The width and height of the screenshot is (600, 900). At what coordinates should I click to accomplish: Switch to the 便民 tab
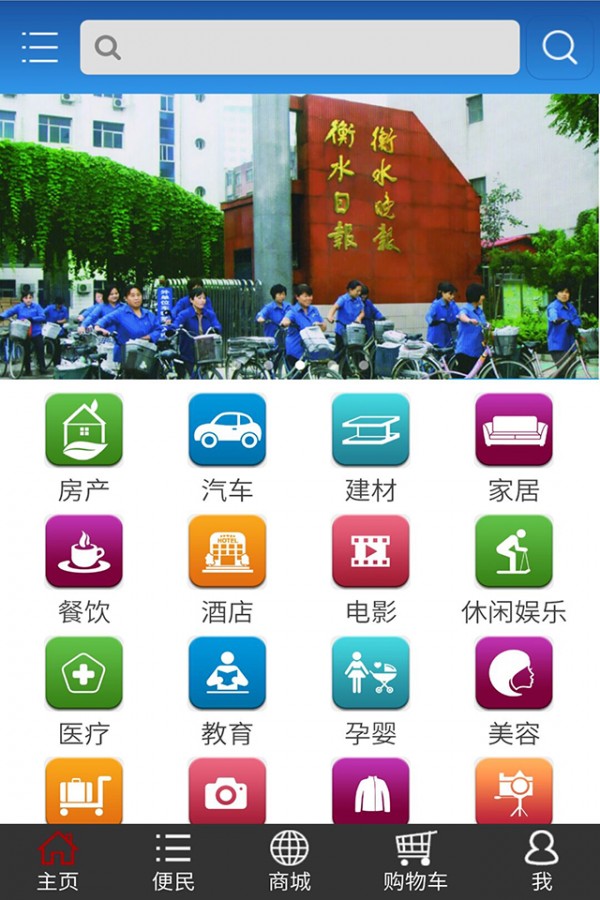click(173, 861)
